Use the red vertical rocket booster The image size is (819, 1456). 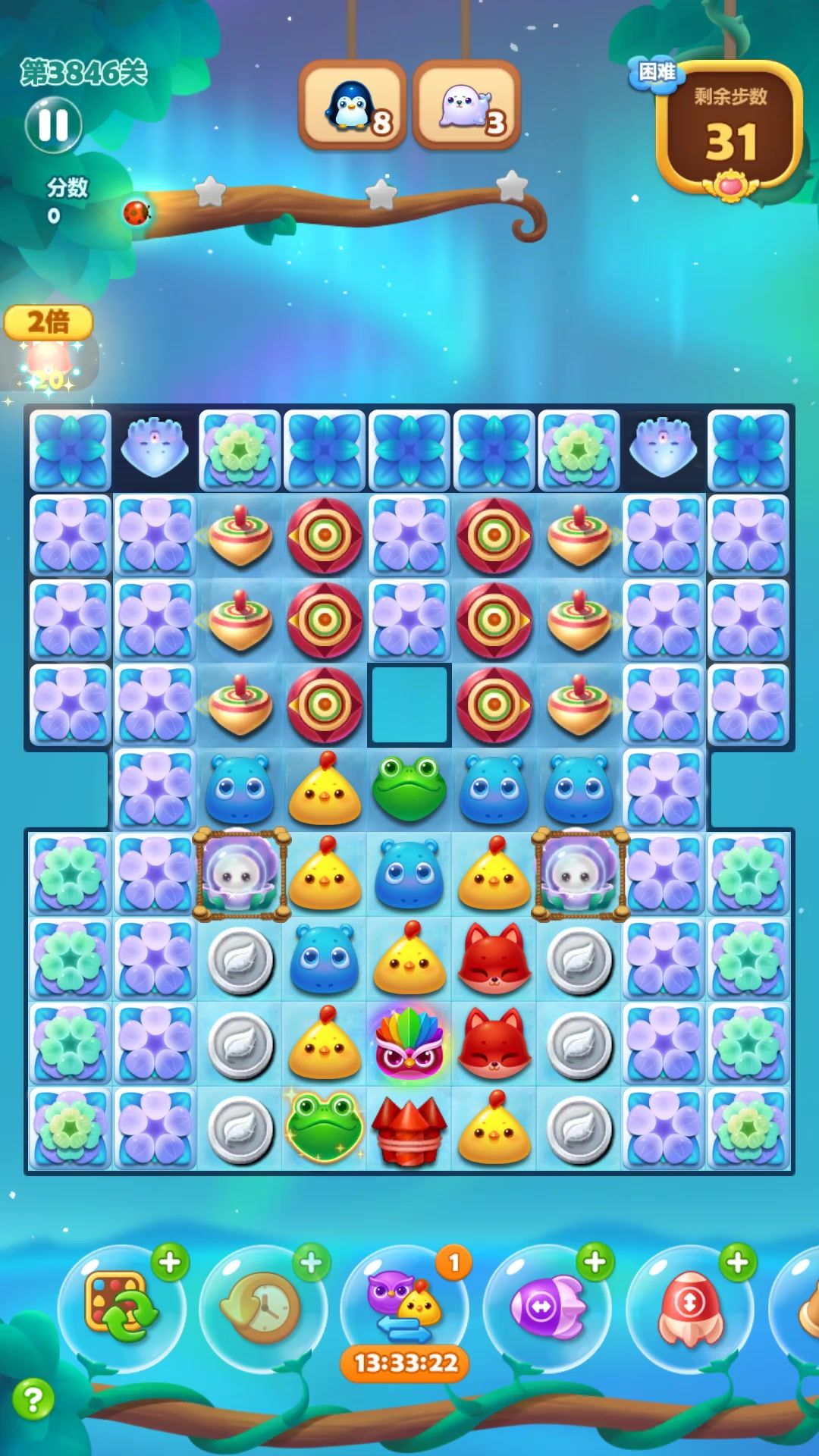(689, 1307)
